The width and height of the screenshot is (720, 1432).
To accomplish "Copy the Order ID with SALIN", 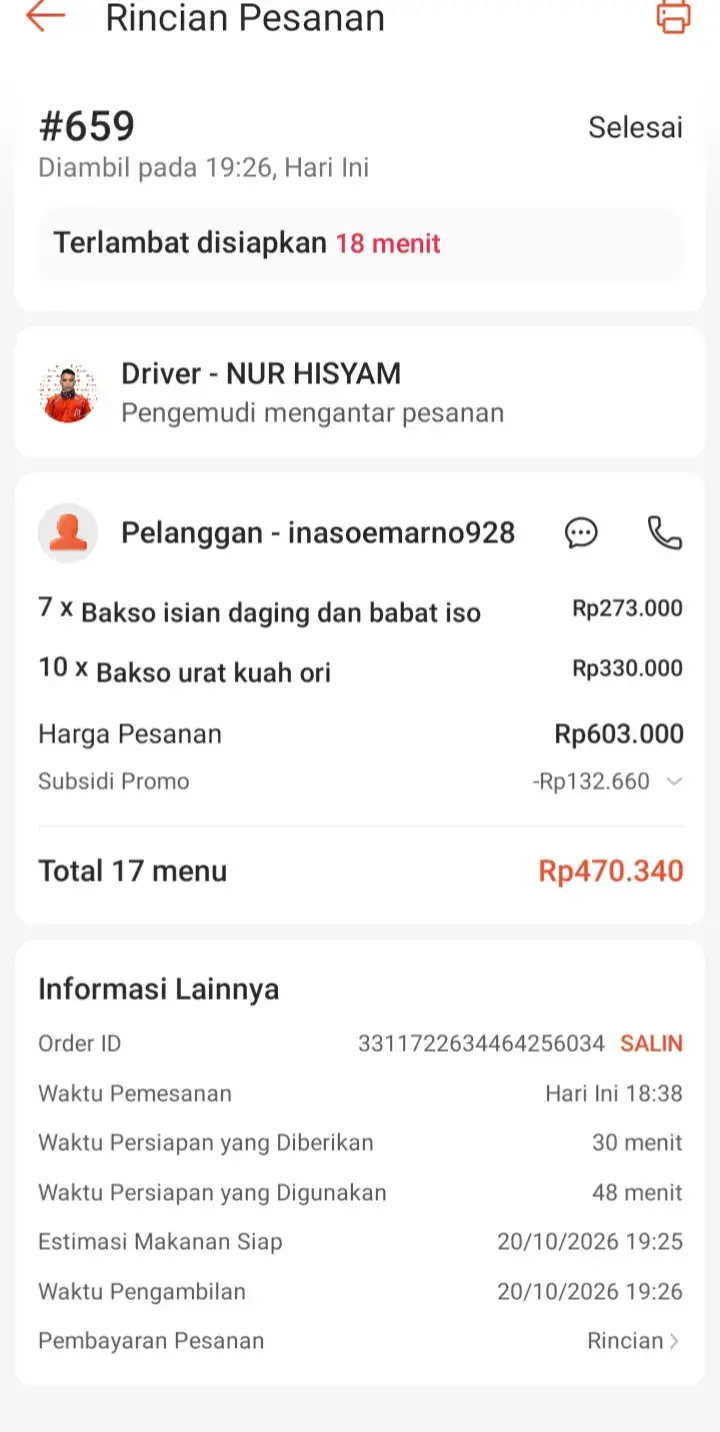I will pyautogui.click(x=651, y=1044).
